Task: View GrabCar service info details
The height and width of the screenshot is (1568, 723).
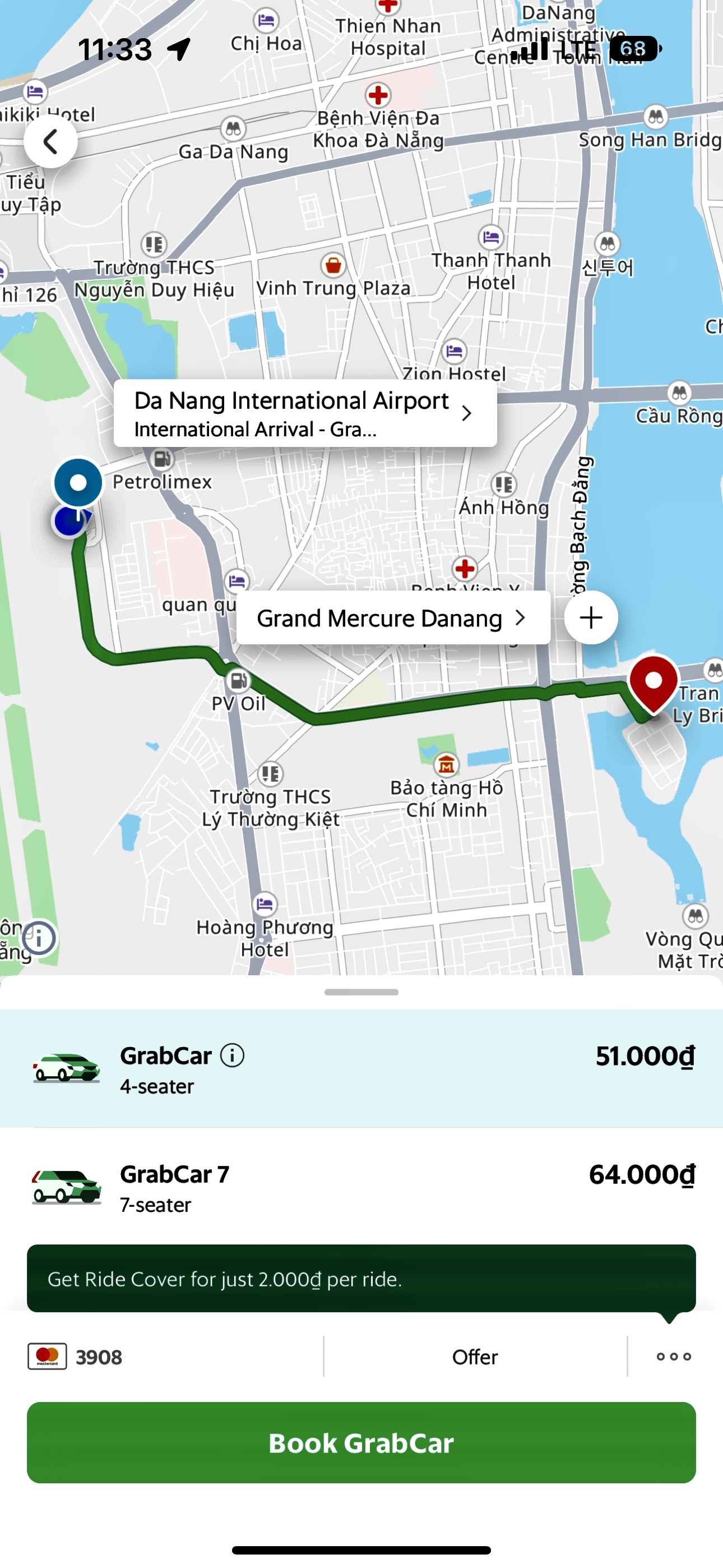Action: pyautogui.click(x=233, y=1055)
